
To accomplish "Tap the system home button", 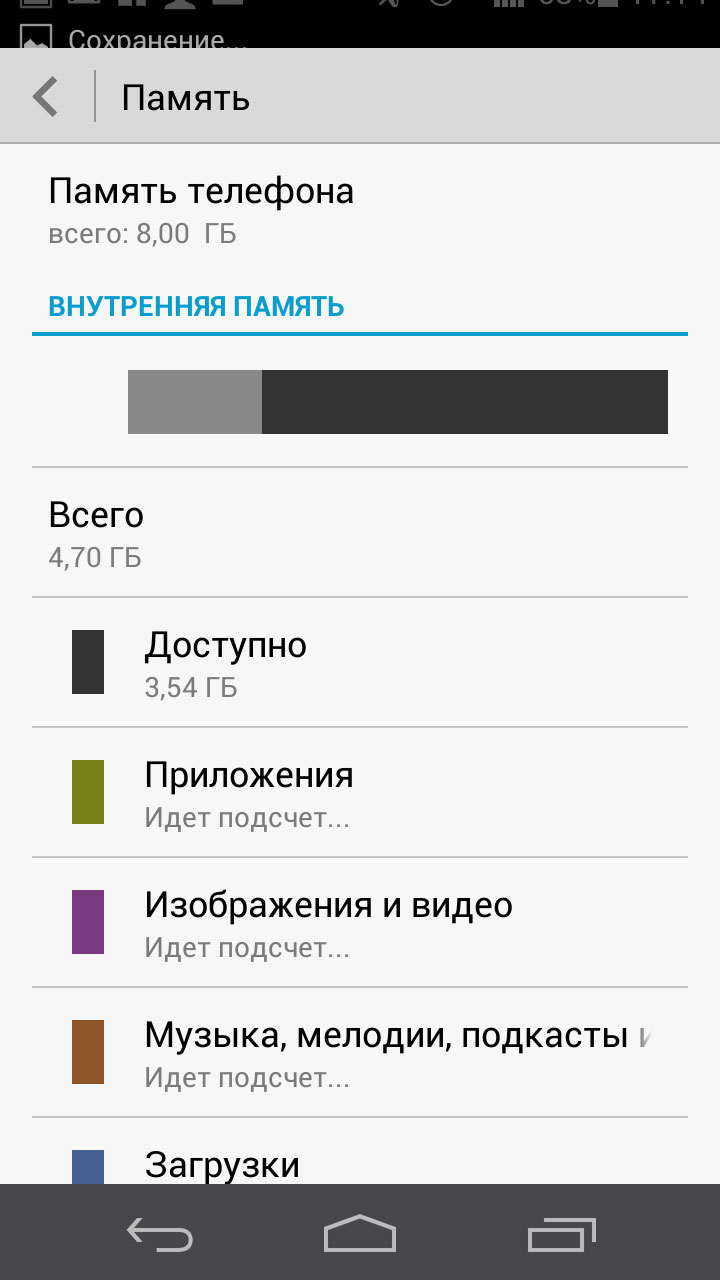I will [x=360, y=1234].
